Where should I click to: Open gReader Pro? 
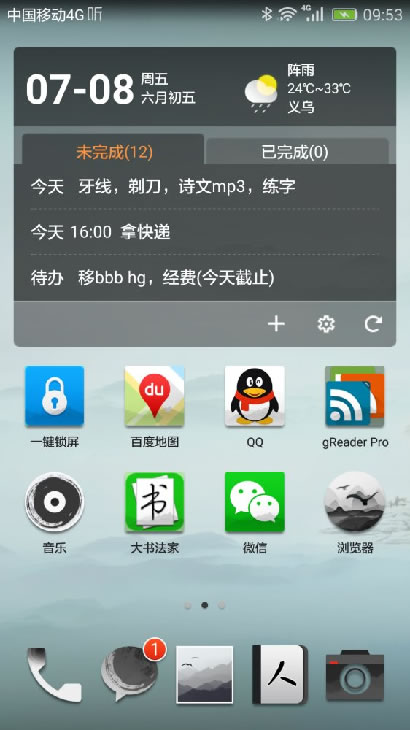pyautogui.click(x=355, y=406)
